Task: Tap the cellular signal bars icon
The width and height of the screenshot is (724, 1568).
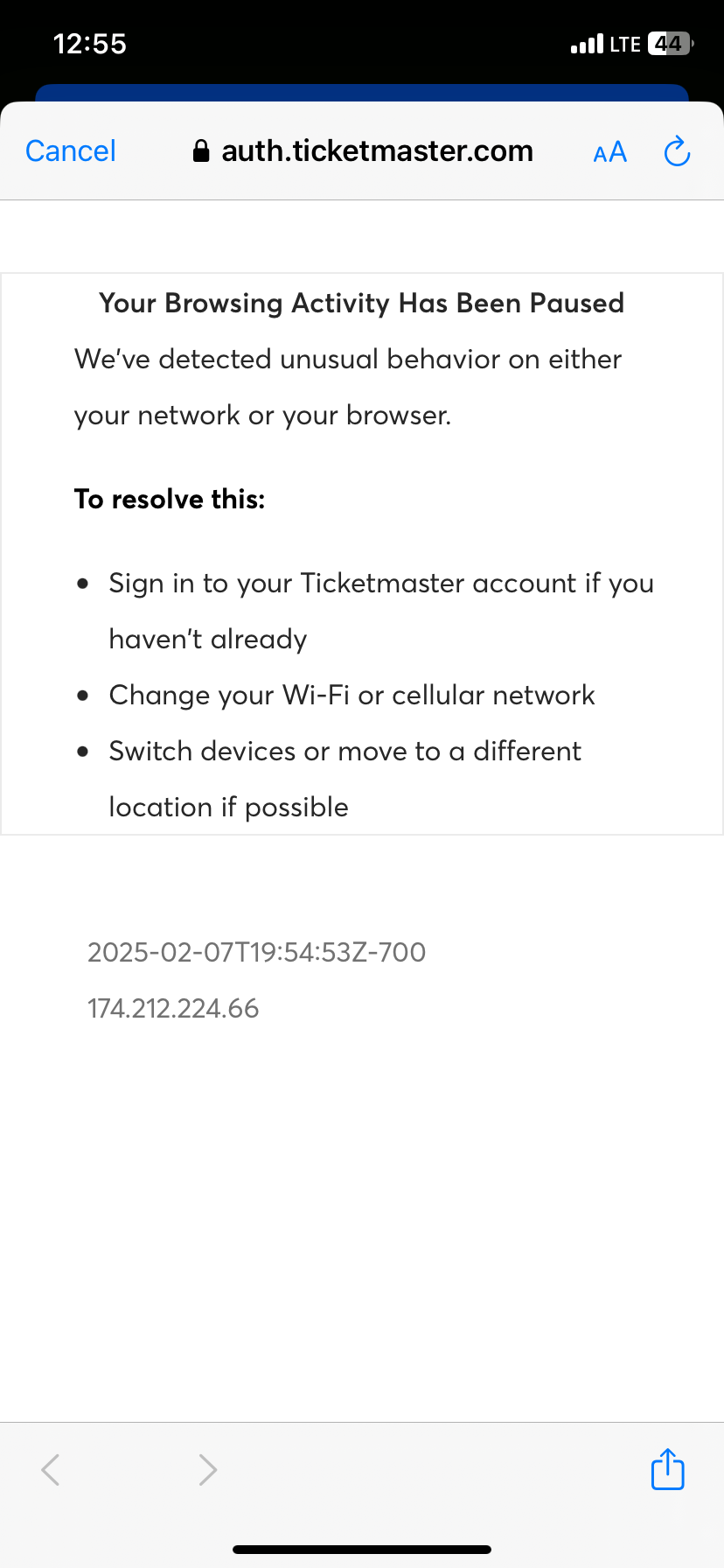Action: [x=588, y=43]
